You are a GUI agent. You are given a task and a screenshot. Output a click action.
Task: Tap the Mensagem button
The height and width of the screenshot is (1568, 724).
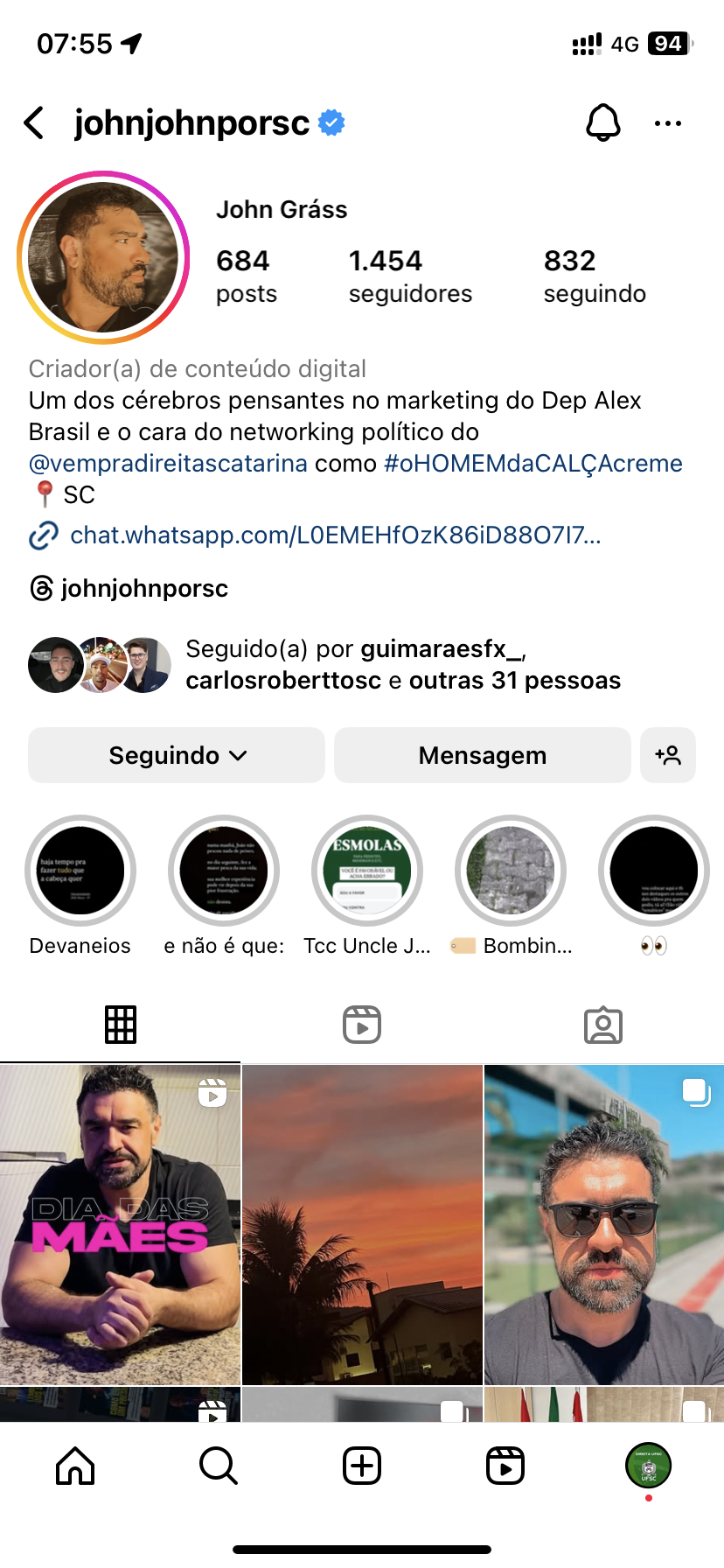tap(482, 755)
